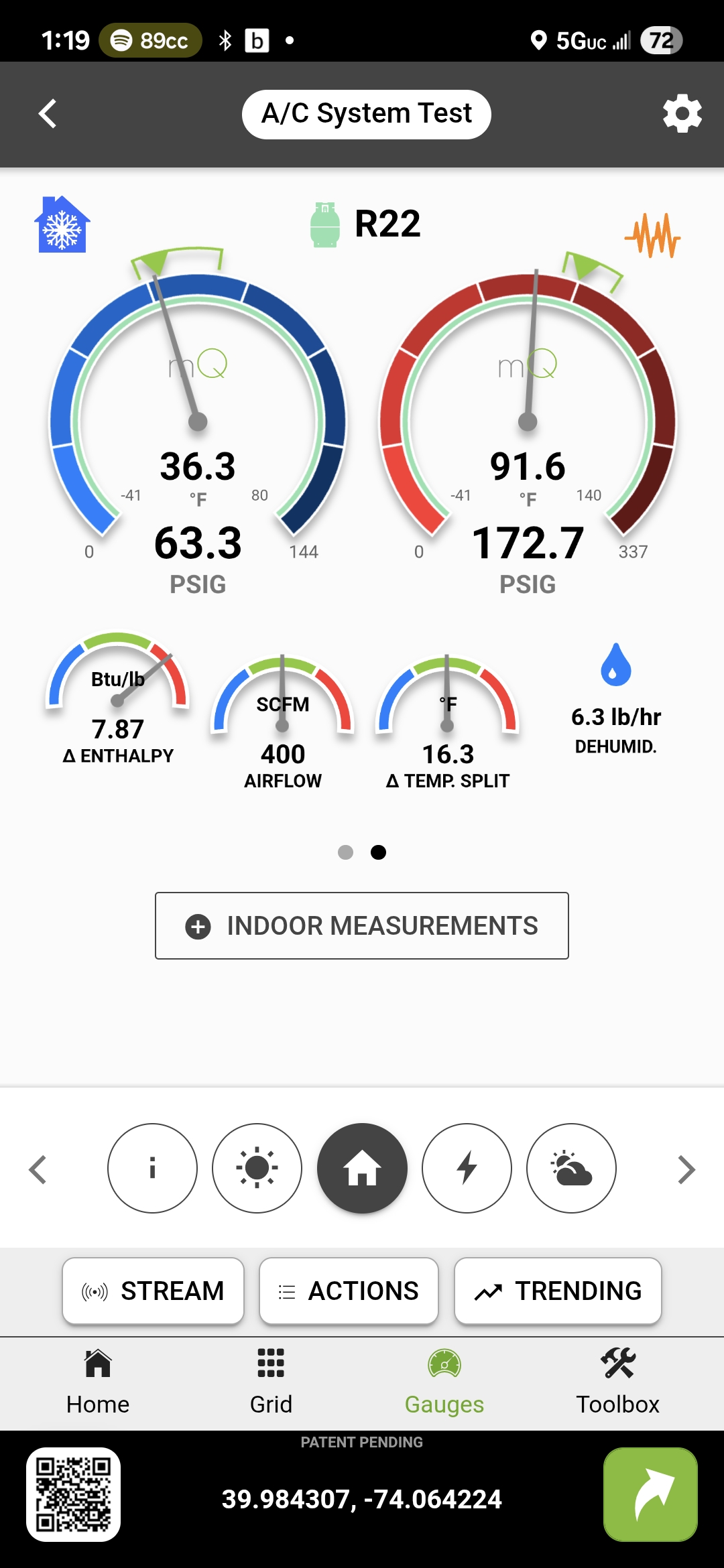Image resolution: width=724 pixels, height=1568 pixels.
Task: Open the Actions menu
Action: tap(349, 1291)
